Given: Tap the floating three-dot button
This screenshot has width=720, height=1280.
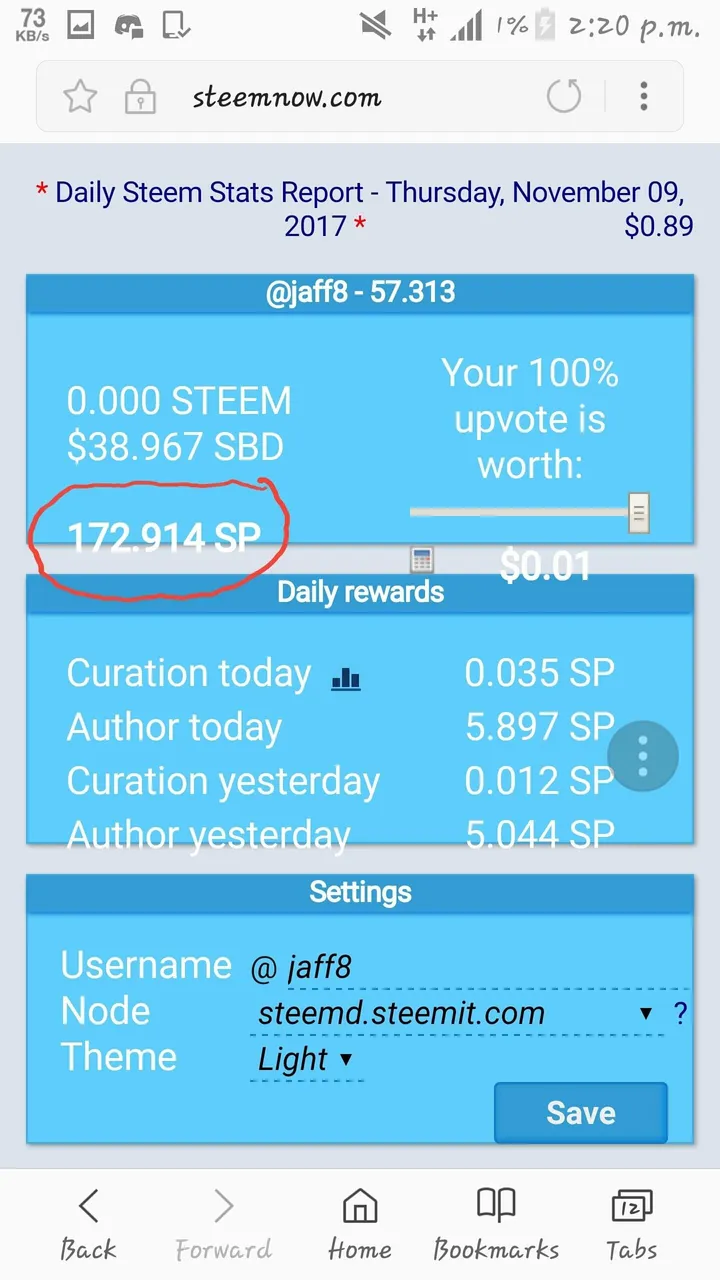Looking at the screenshot, I should 643,757.
